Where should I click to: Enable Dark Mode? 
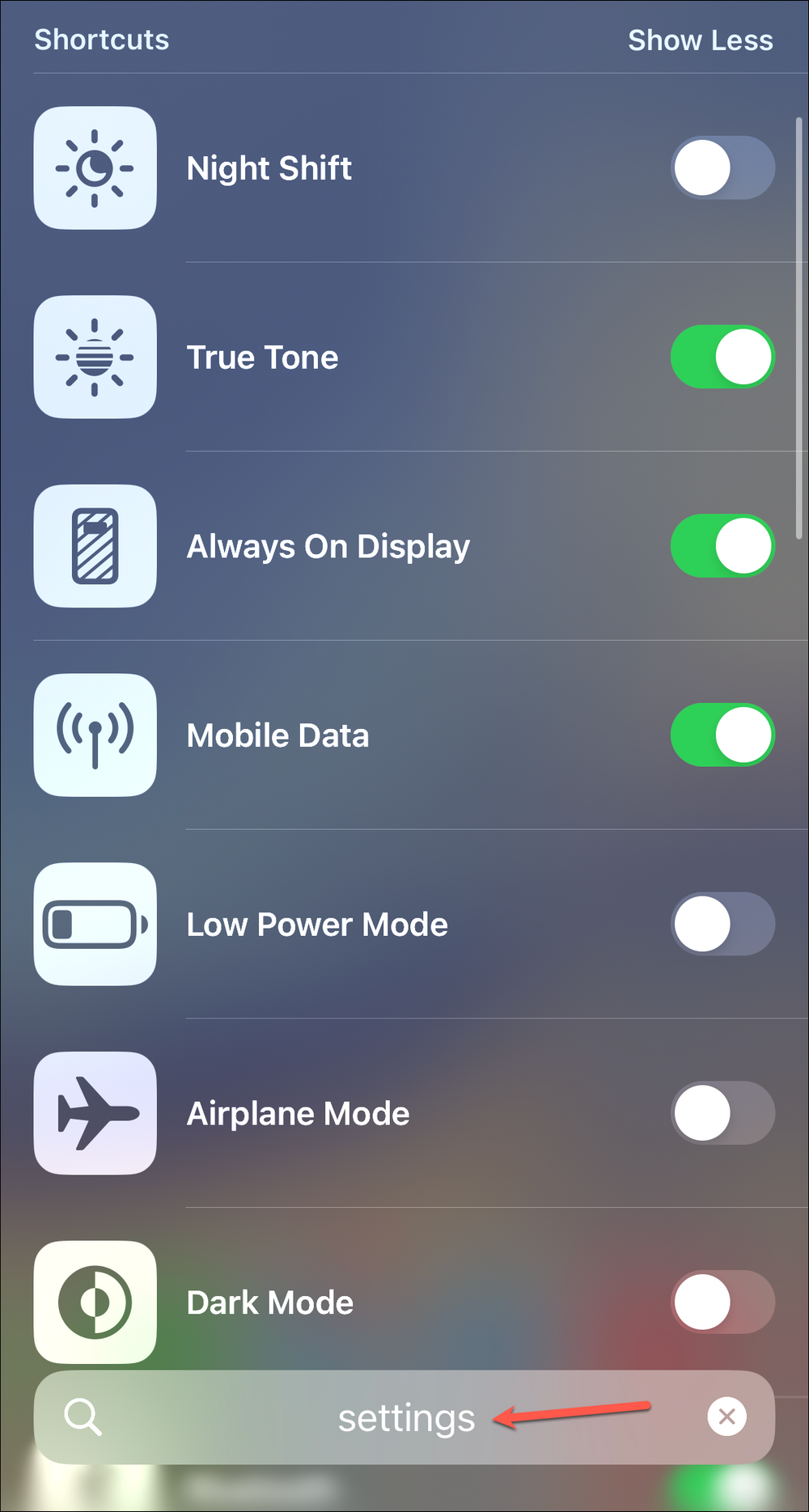(722, 1302)
